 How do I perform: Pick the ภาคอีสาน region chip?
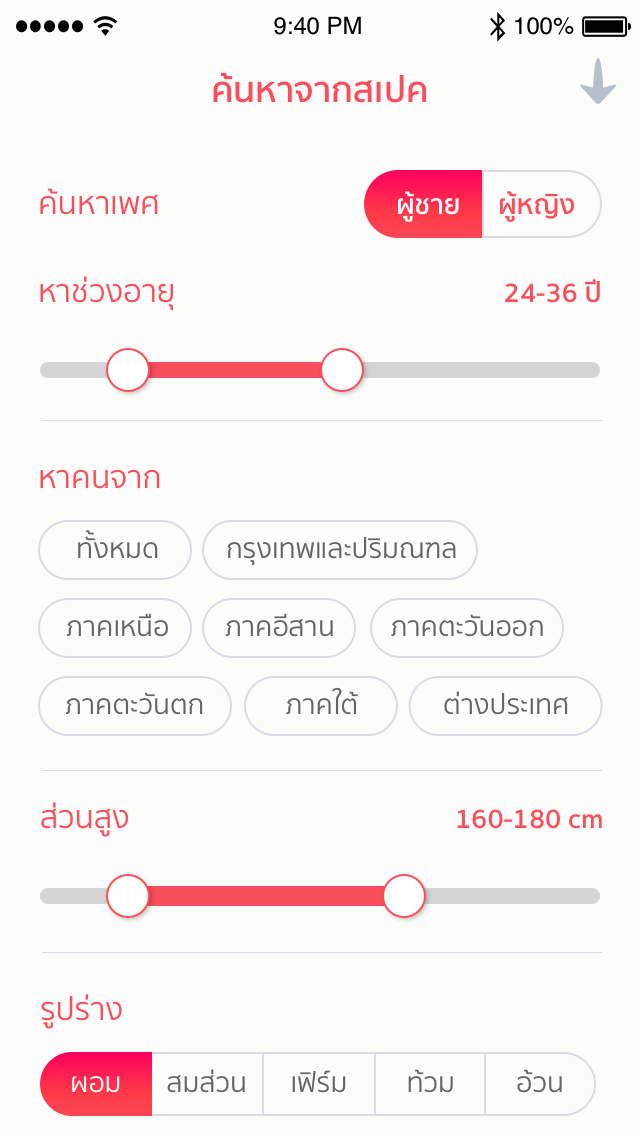[279, 628]
